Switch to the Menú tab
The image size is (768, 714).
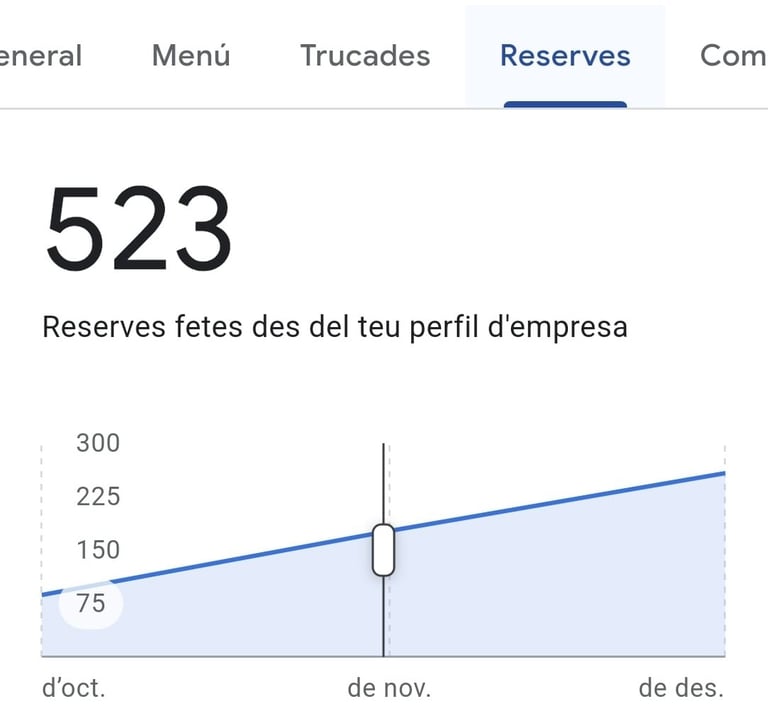tap(191, 55)
